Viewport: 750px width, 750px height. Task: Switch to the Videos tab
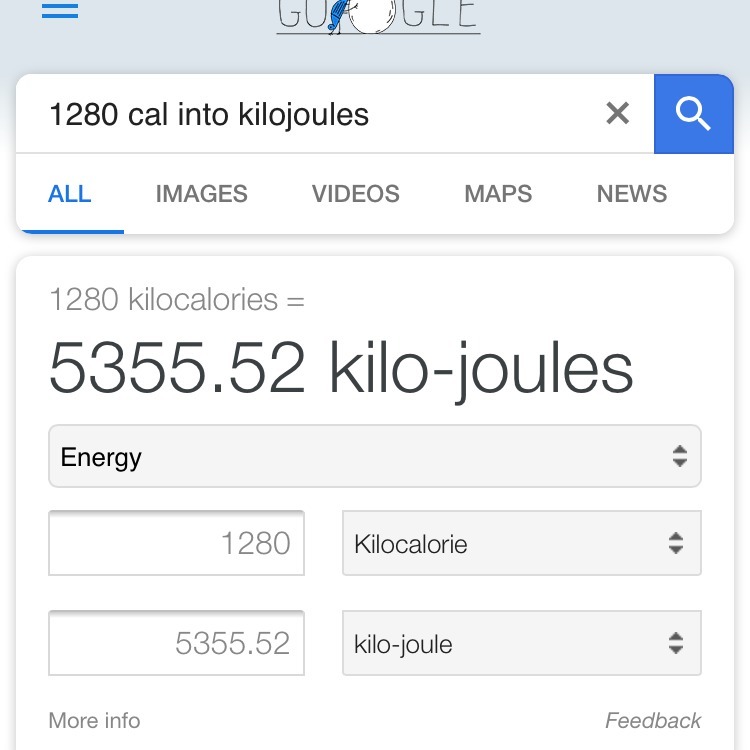point(355,194)
